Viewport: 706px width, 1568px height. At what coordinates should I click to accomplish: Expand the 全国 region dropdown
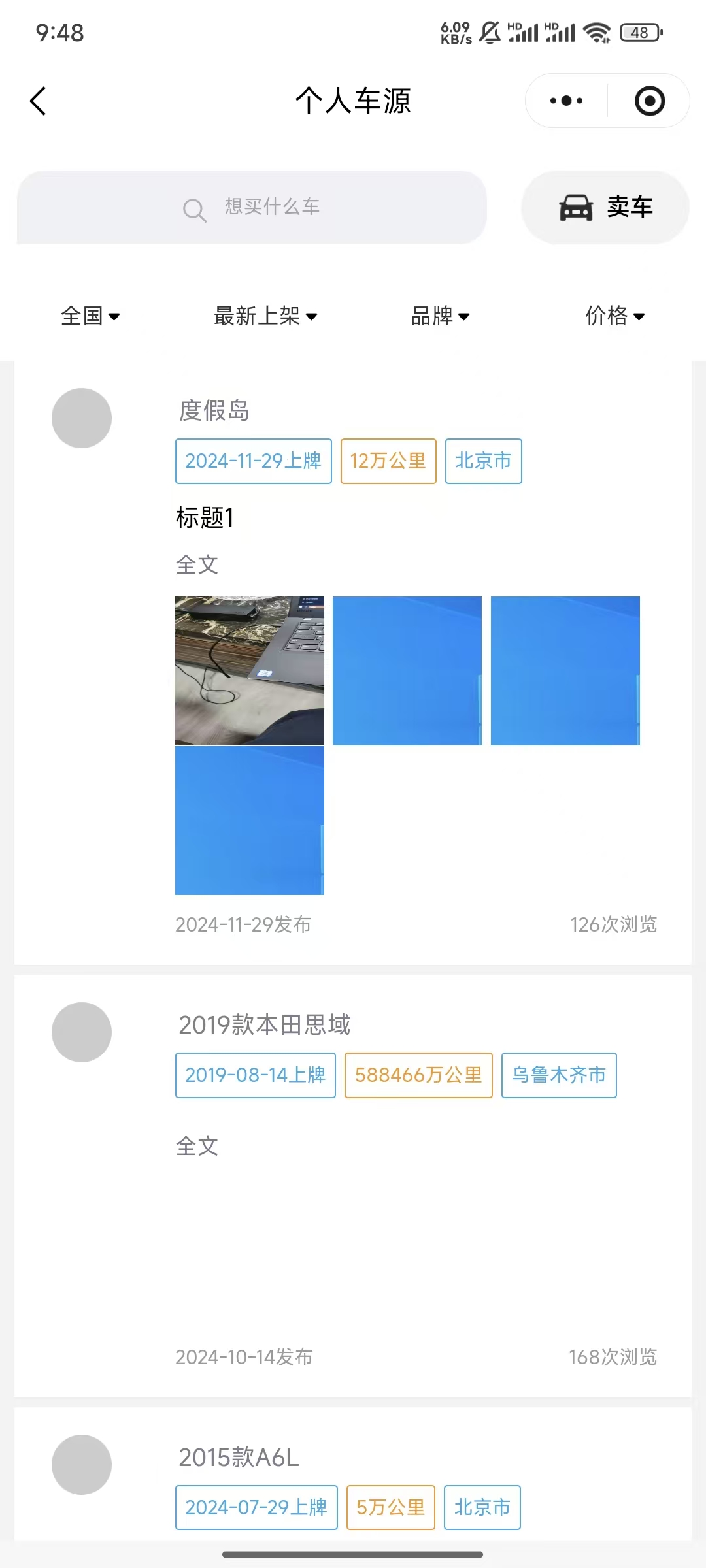[90, 316]
